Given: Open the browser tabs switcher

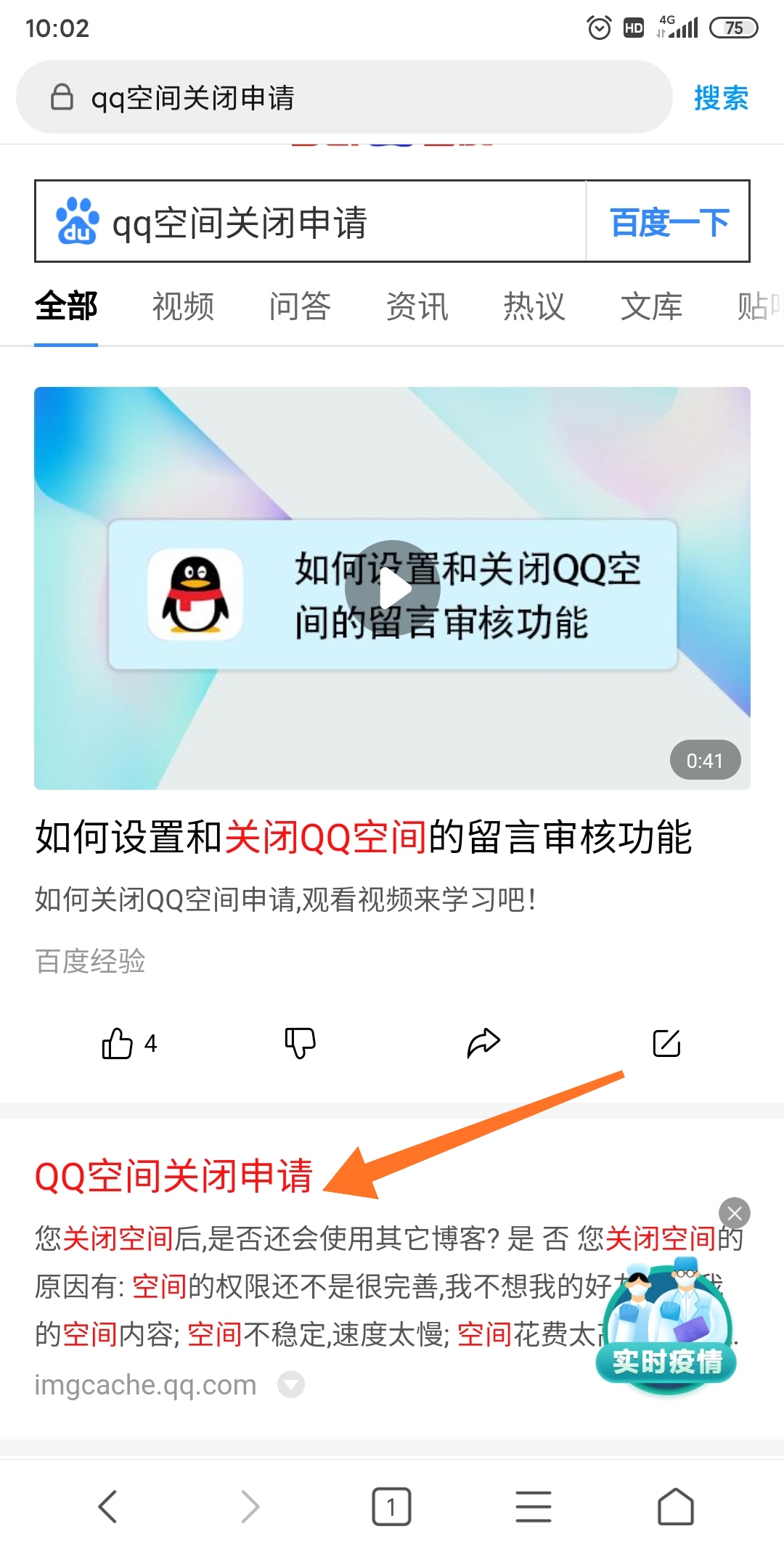Looking at the screenshot, I should (x=391, y=1507).
